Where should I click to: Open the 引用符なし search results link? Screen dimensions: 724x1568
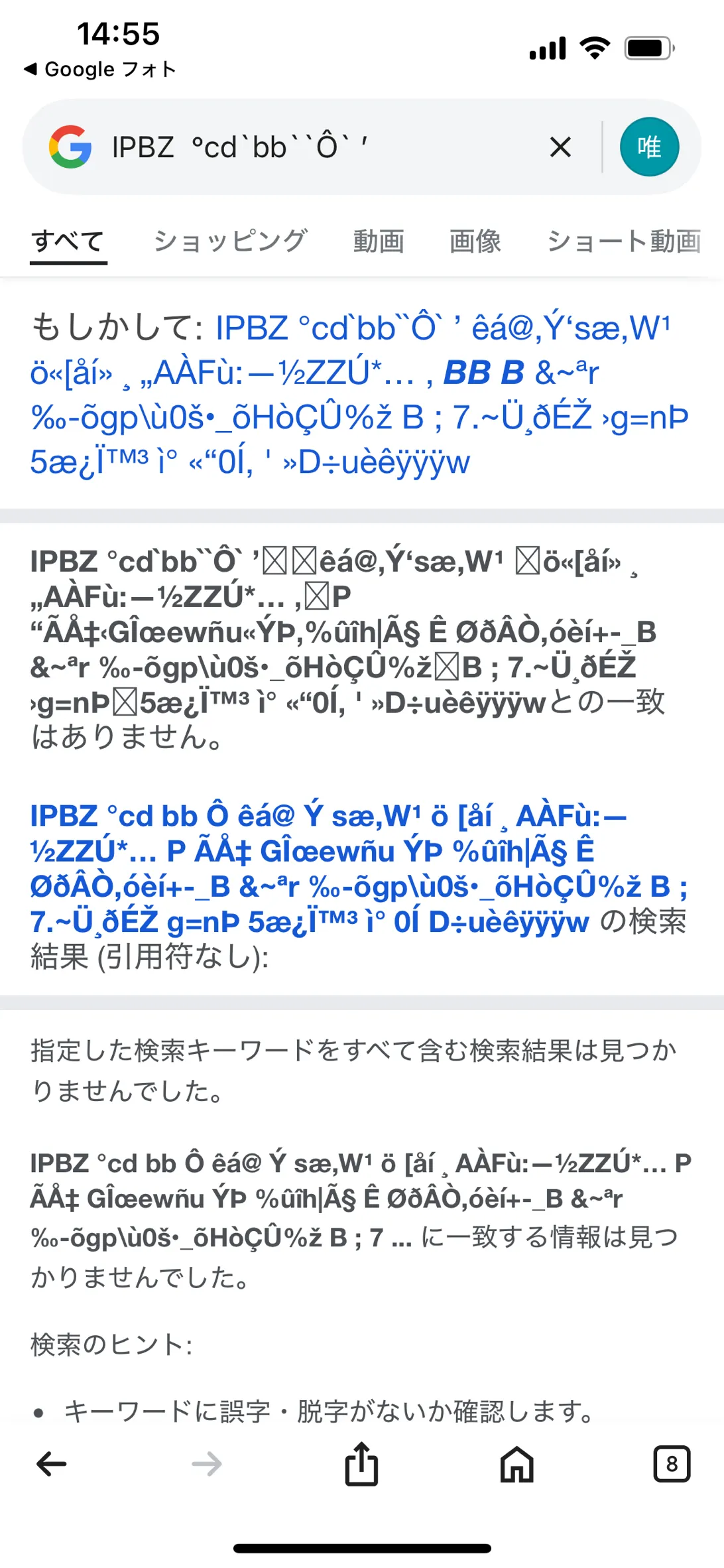pos(359,868)
